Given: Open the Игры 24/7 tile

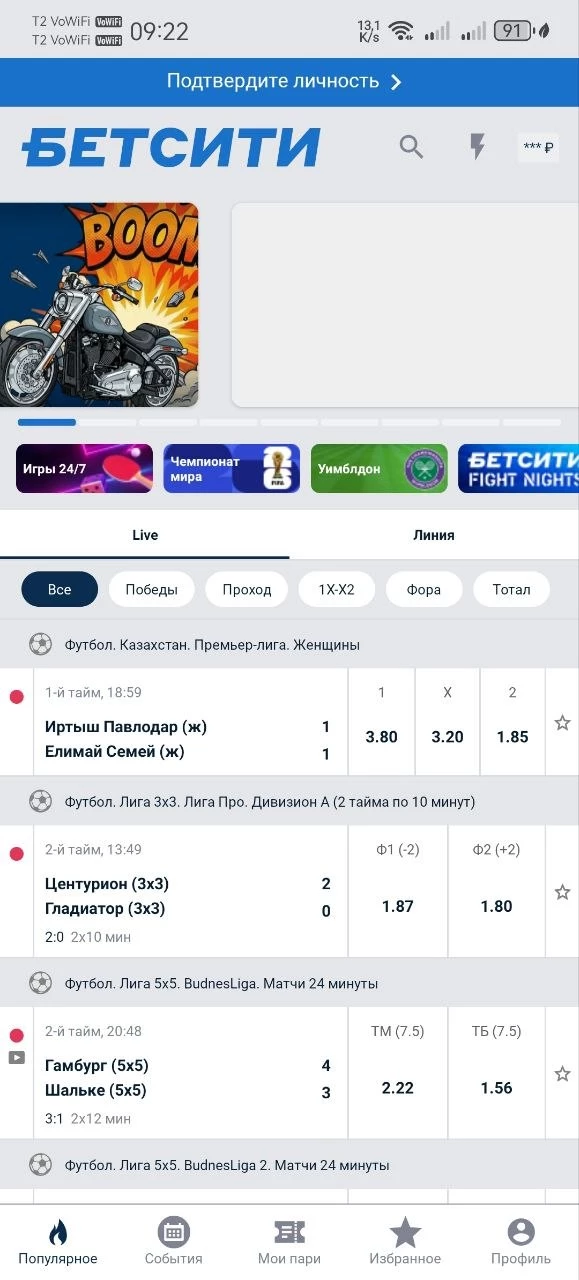Looking at the screenshot, I should point(85,468).
